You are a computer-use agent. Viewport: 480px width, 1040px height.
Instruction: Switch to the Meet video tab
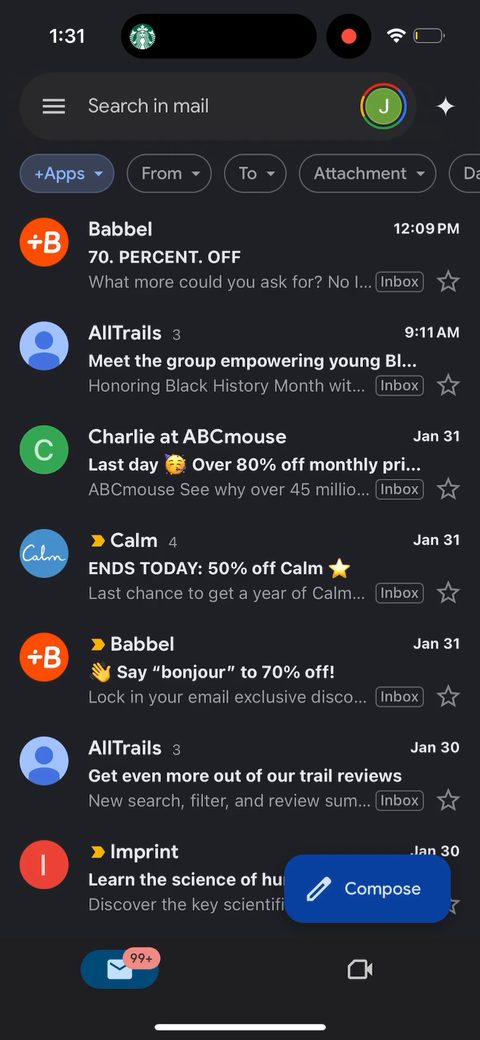point(360,970)
